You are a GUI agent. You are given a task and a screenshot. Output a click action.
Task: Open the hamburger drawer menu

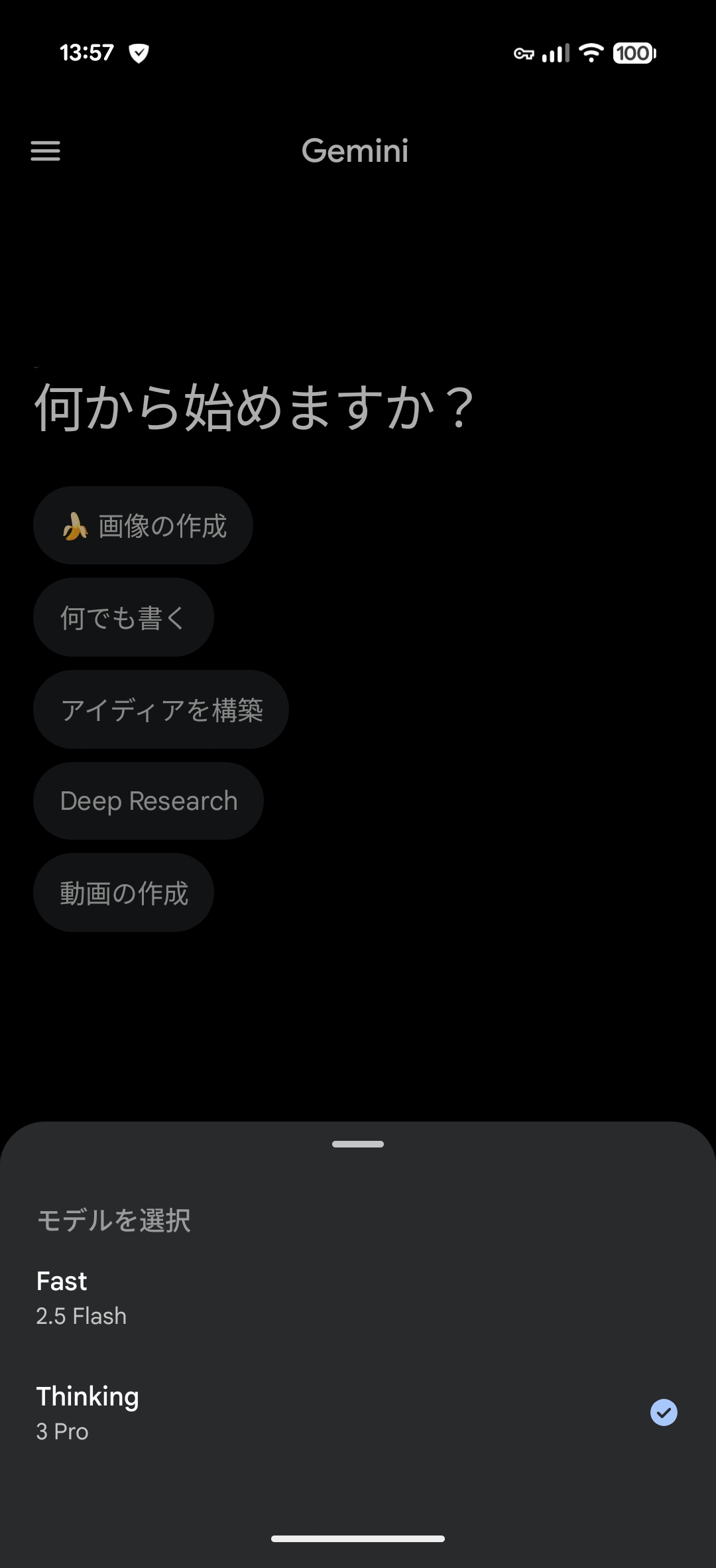(x=45, y=151)
